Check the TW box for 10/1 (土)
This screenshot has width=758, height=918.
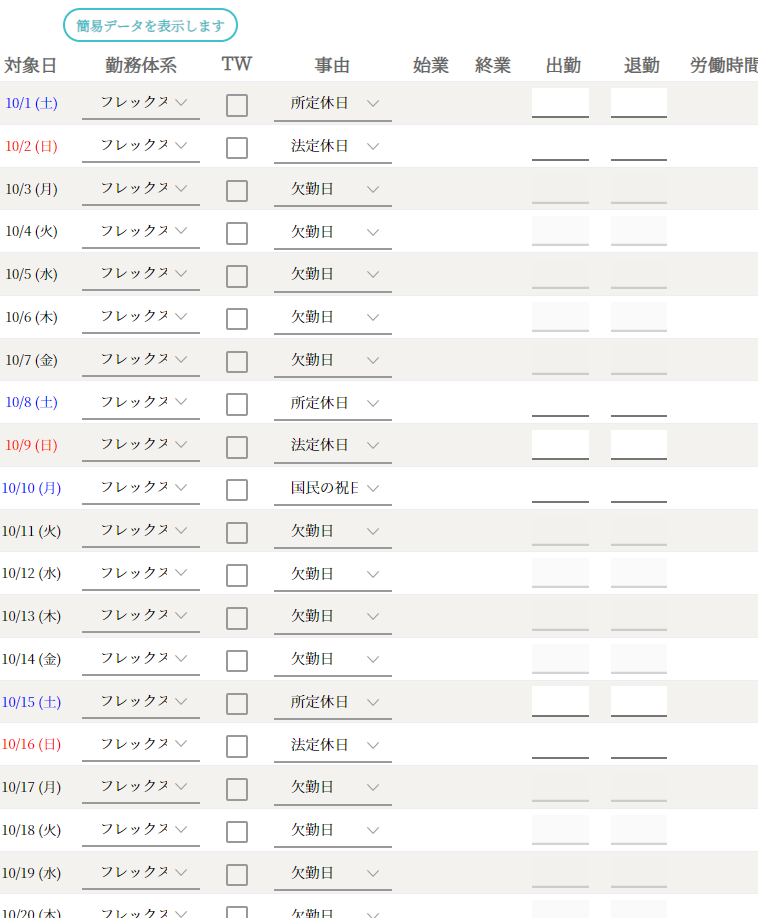pyautogui.click(x=237, y=105)
